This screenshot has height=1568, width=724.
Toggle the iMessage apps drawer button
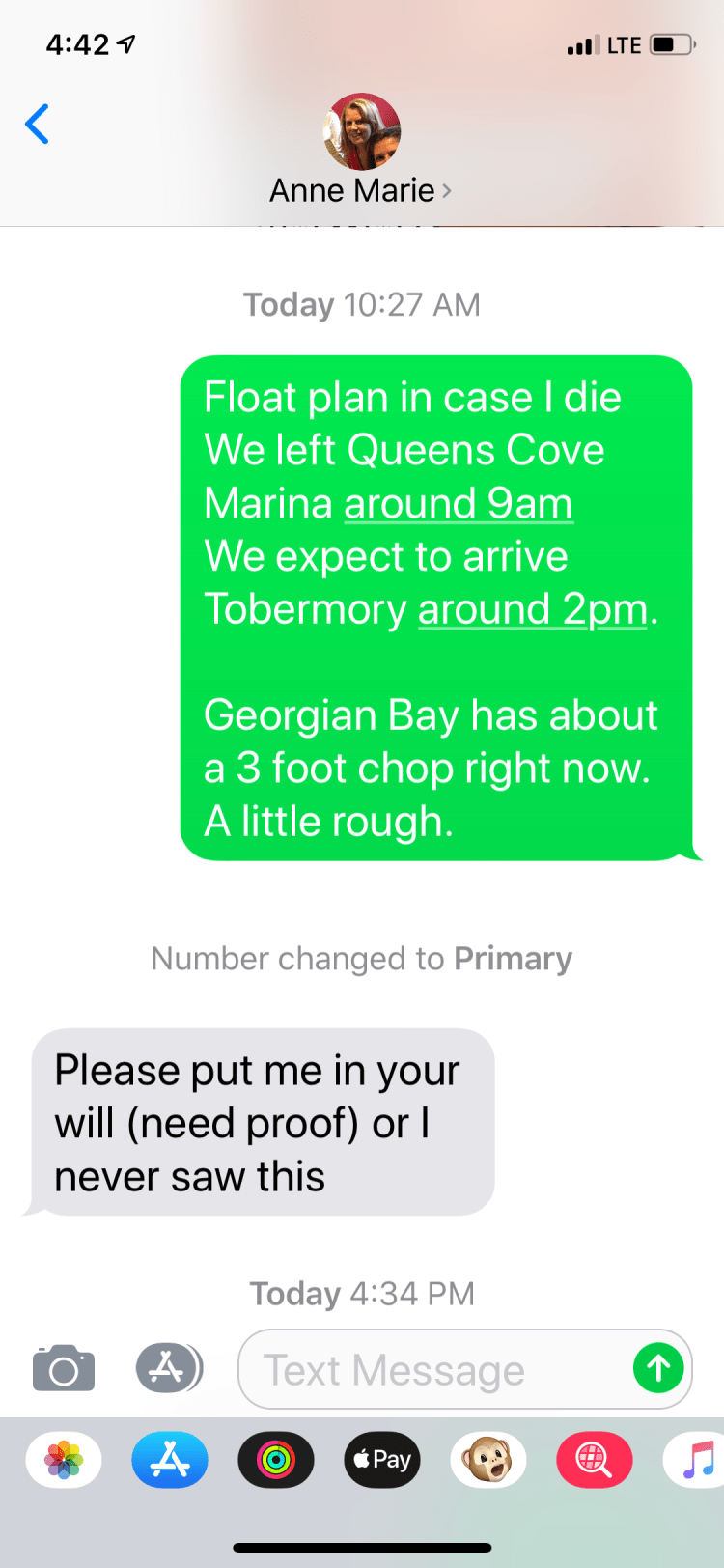[168, 1367]
